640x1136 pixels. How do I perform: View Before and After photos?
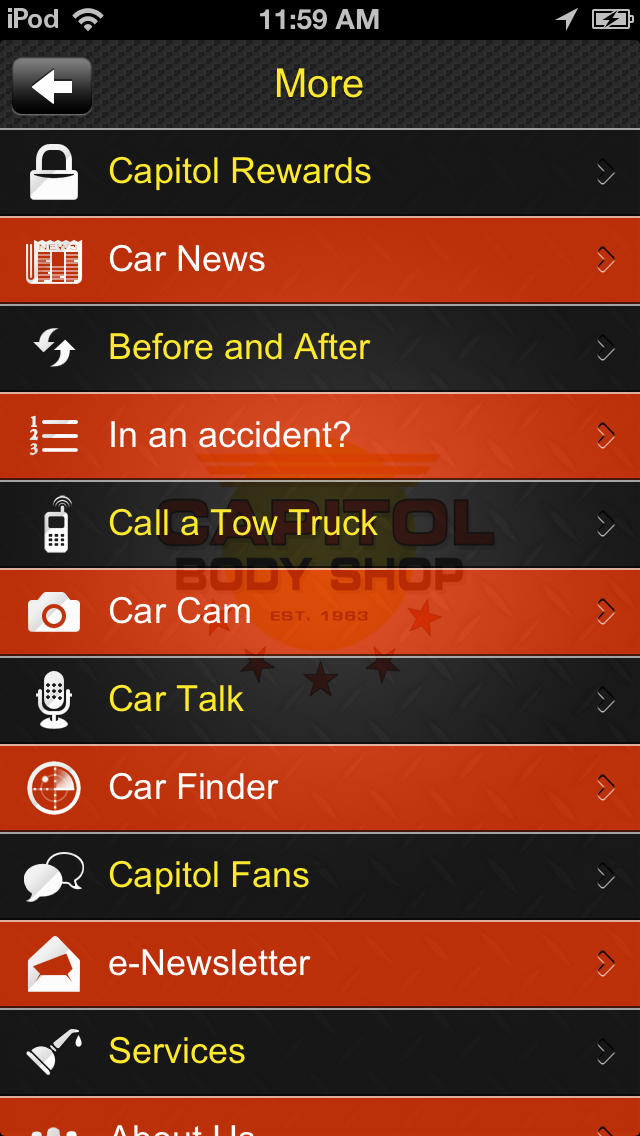point(320,348)
